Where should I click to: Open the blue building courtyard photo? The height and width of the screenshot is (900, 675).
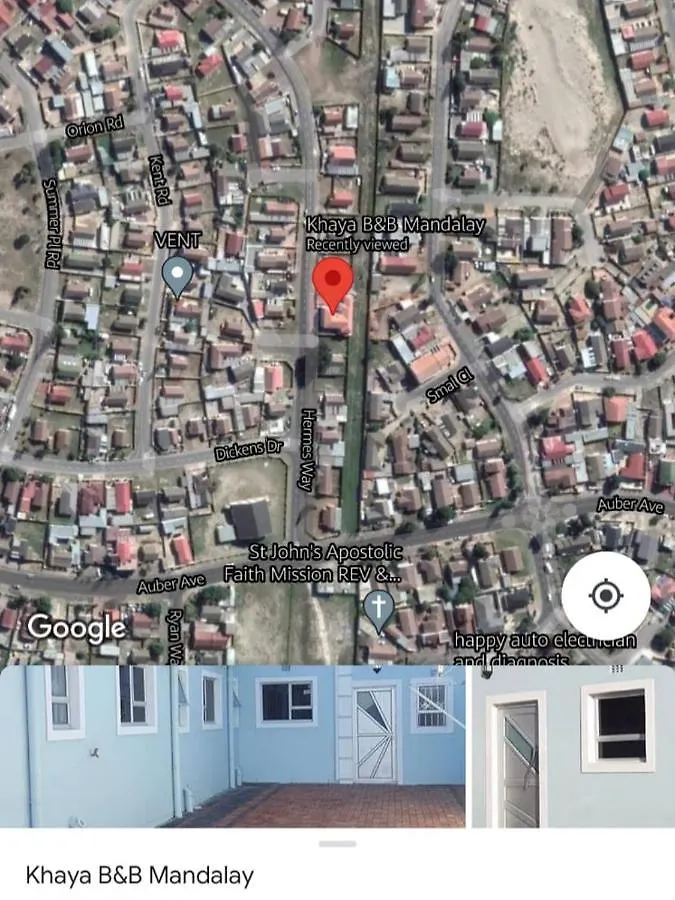pos(232,745)
